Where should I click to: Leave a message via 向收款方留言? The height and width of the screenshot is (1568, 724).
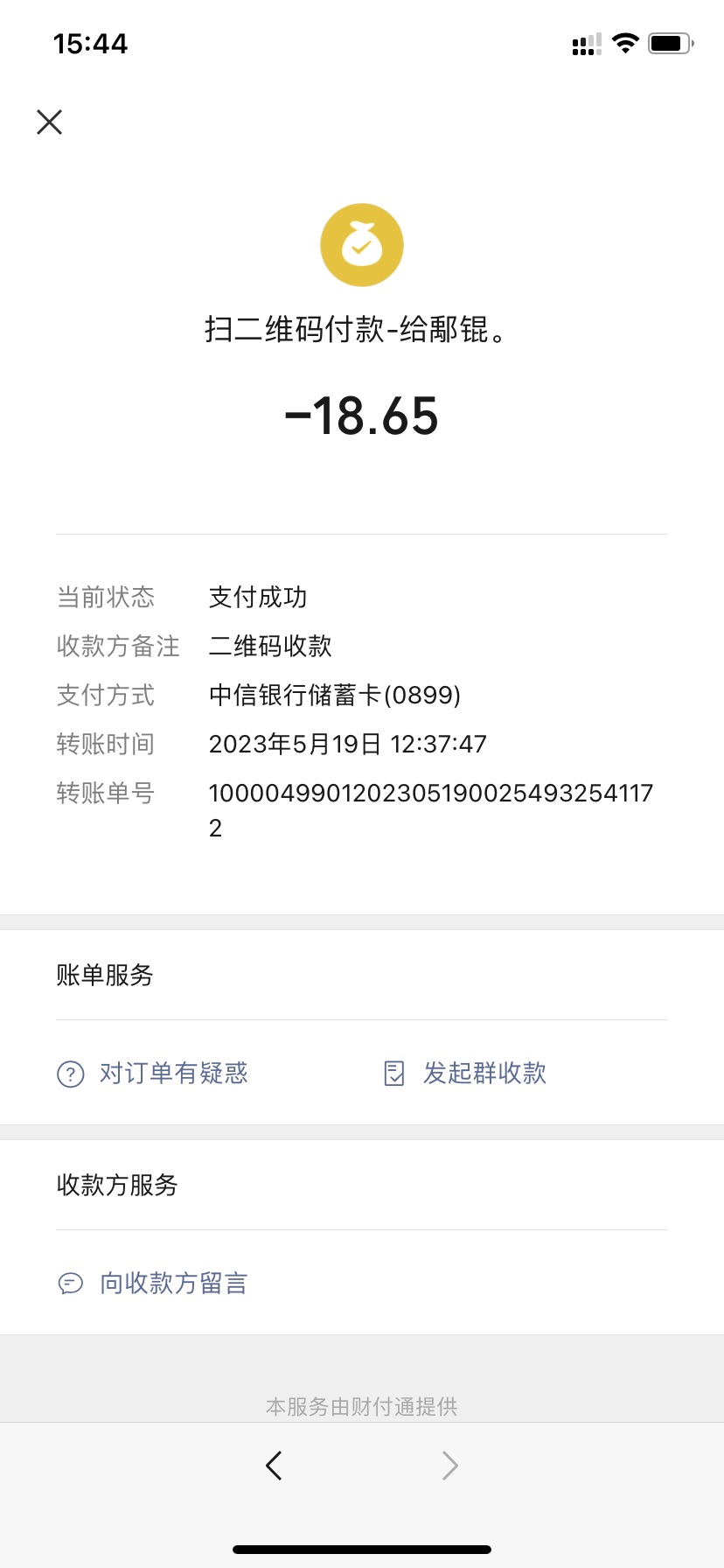click(153, 1283)
